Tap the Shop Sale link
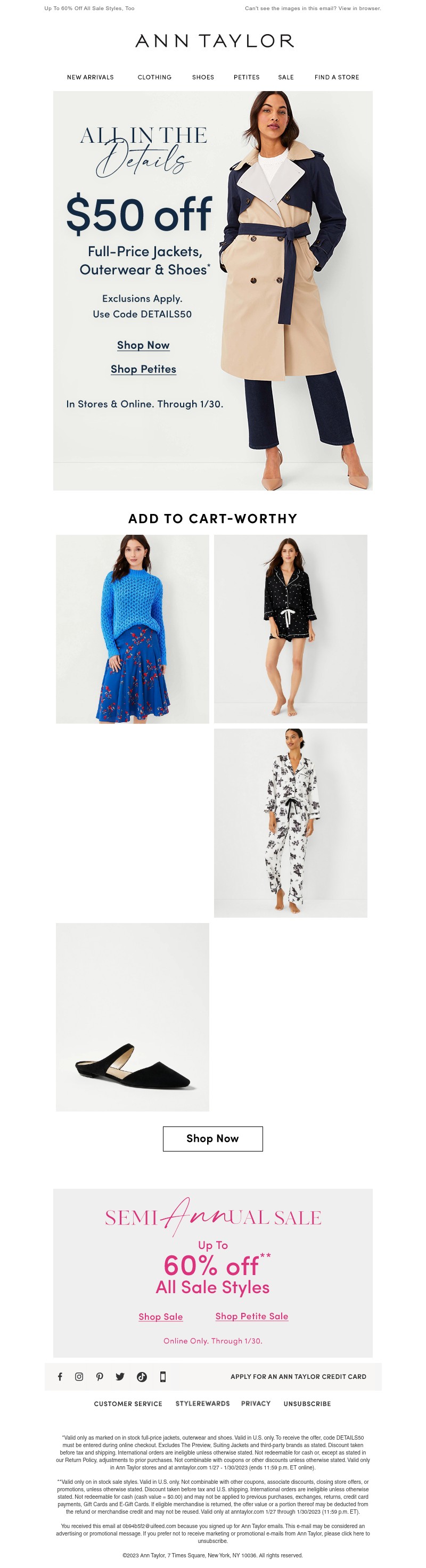The width and height of the screenshot is (426, 1568). click(x=160, y=1316)
